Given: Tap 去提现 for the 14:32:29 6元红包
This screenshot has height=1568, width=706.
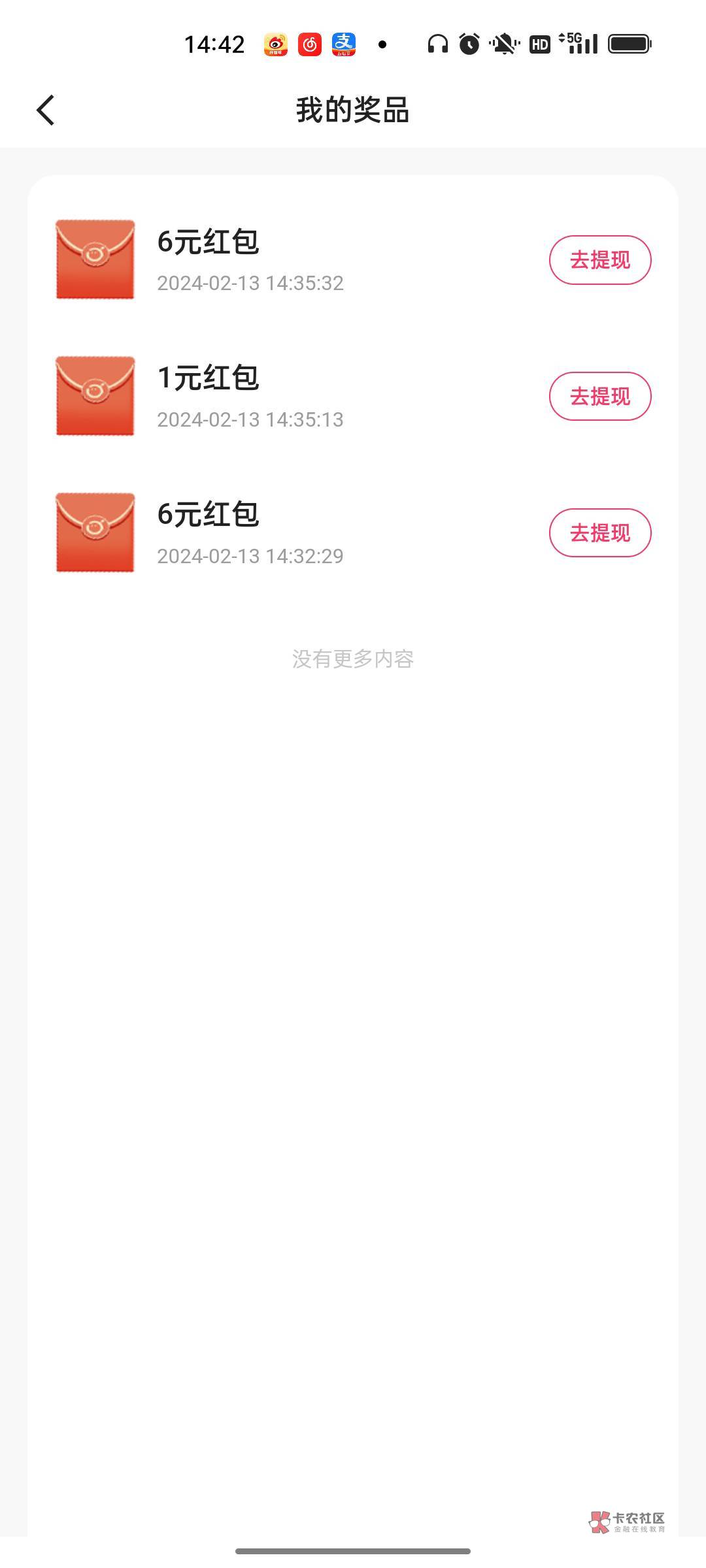Looking at the screenshot, I should 599,533.
